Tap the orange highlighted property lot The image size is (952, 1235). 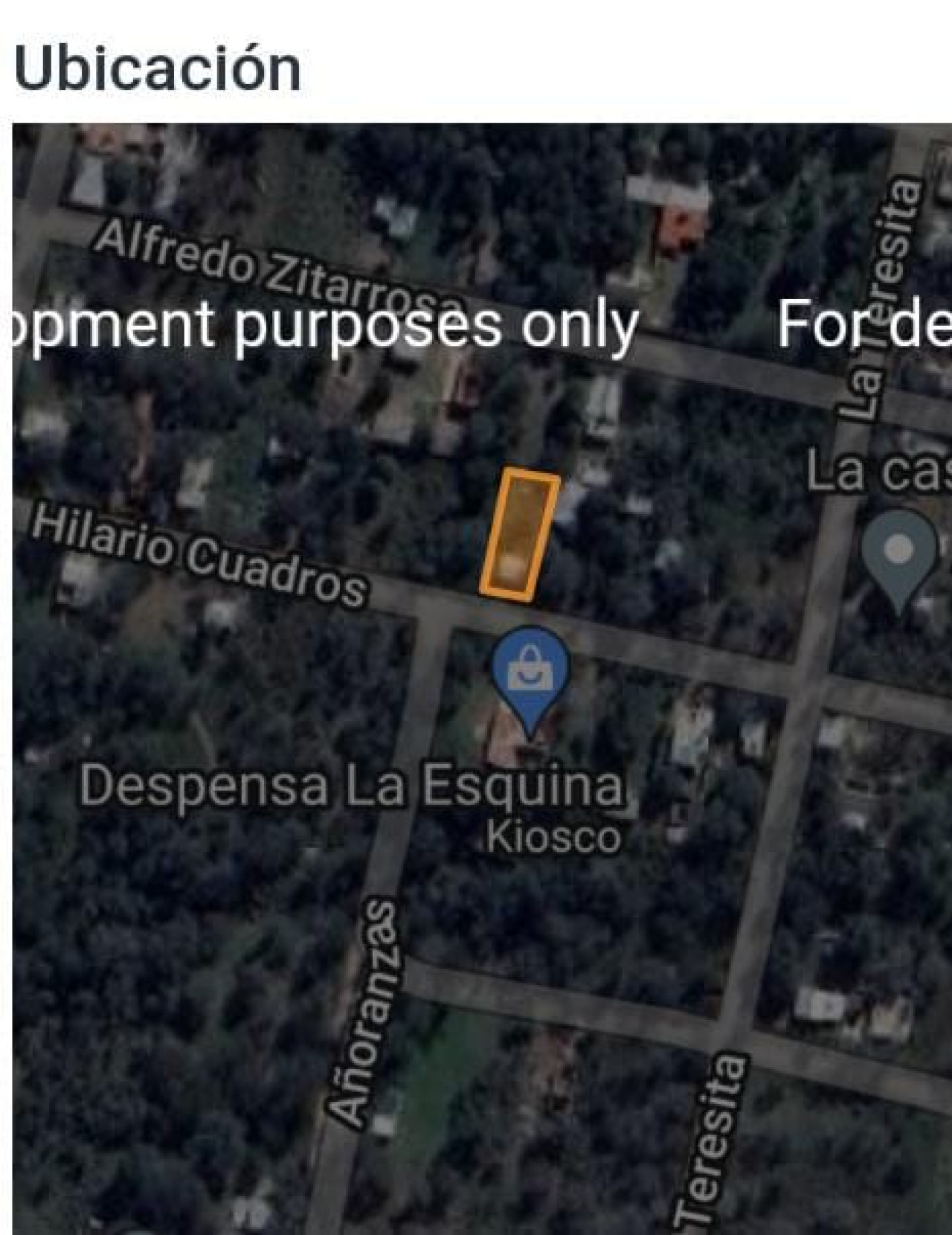click(x=520, y=533)
